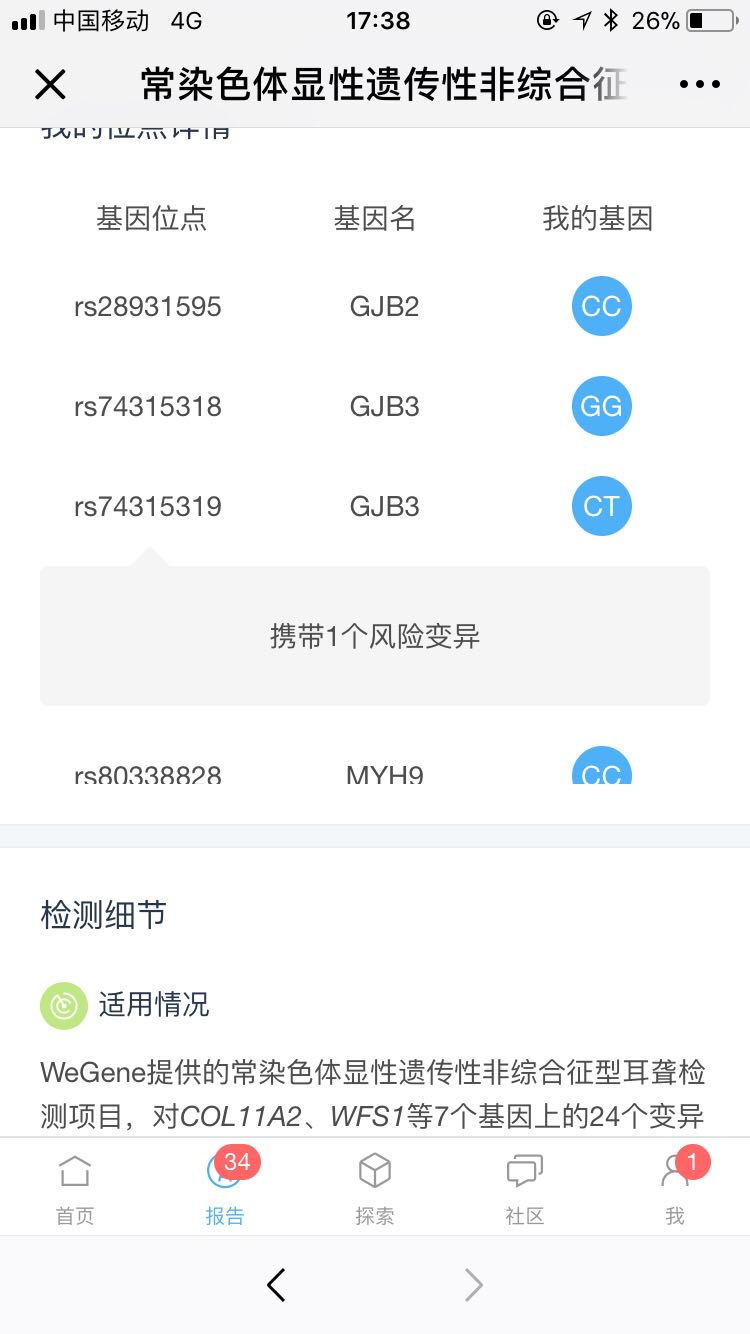Navigate back with the browser back arrow
This screenshot has width=750, height=1334.
coord(277,1285)
